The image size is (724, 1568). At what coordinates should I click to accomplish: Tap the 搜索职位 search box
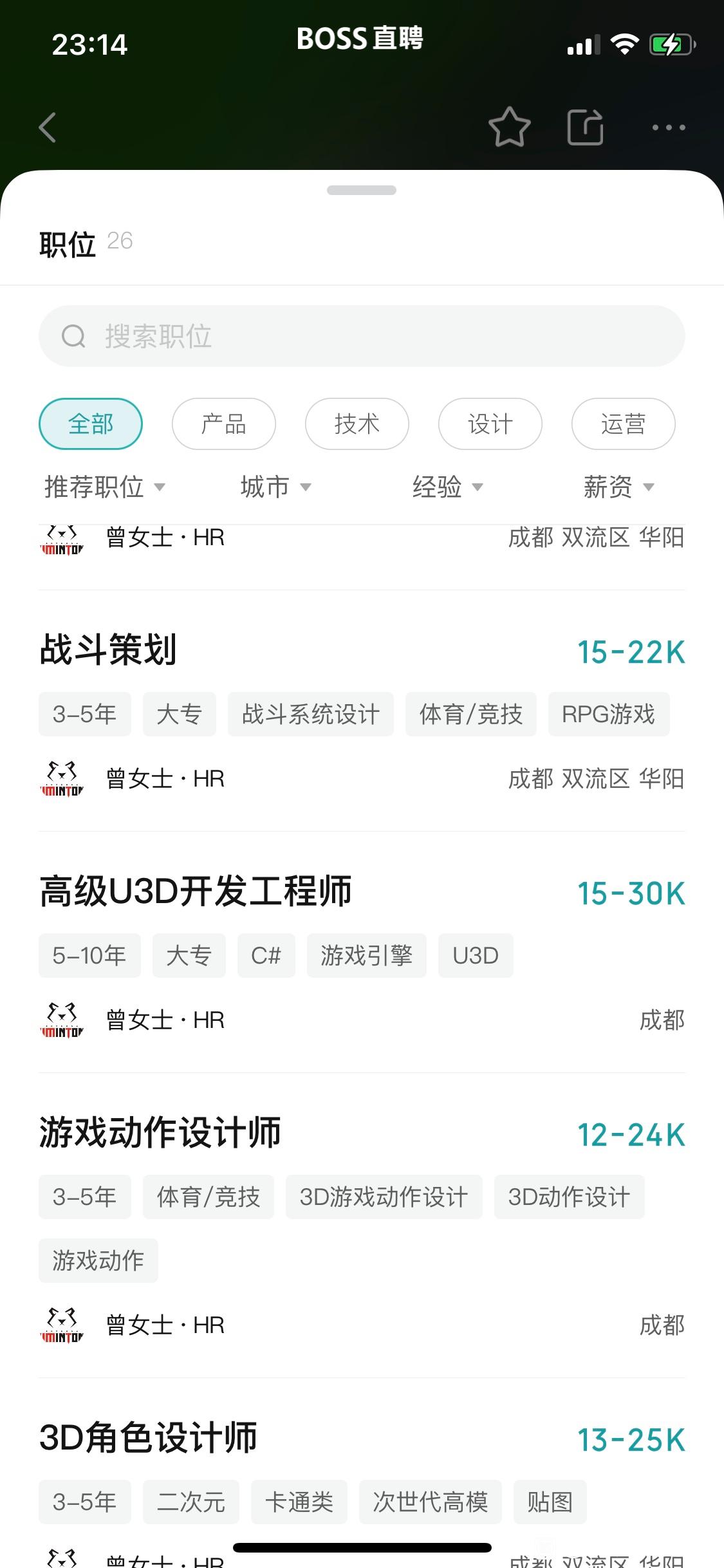click(362, 336)
